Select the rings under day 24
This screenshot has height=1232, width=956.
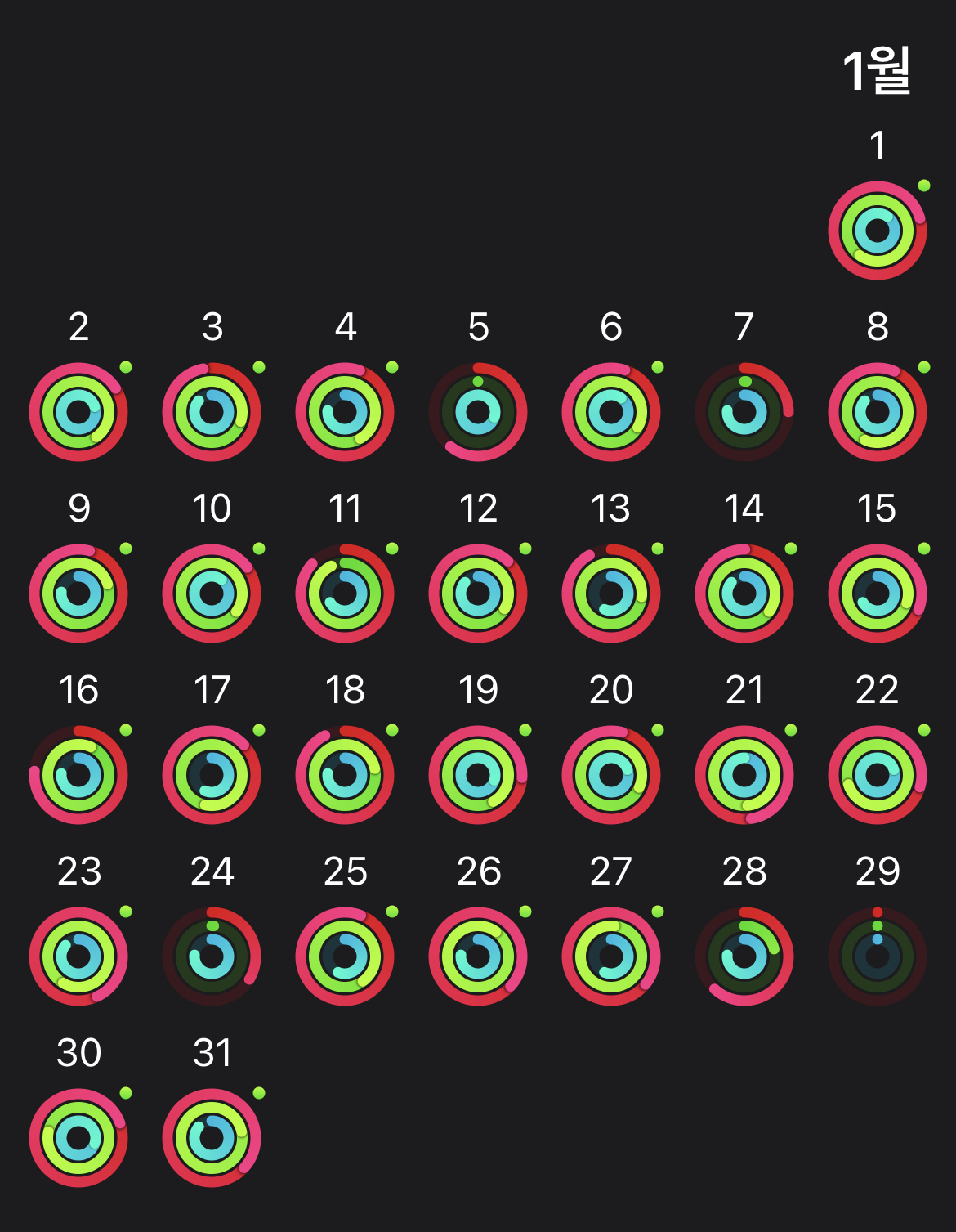(x=212, y=956)
